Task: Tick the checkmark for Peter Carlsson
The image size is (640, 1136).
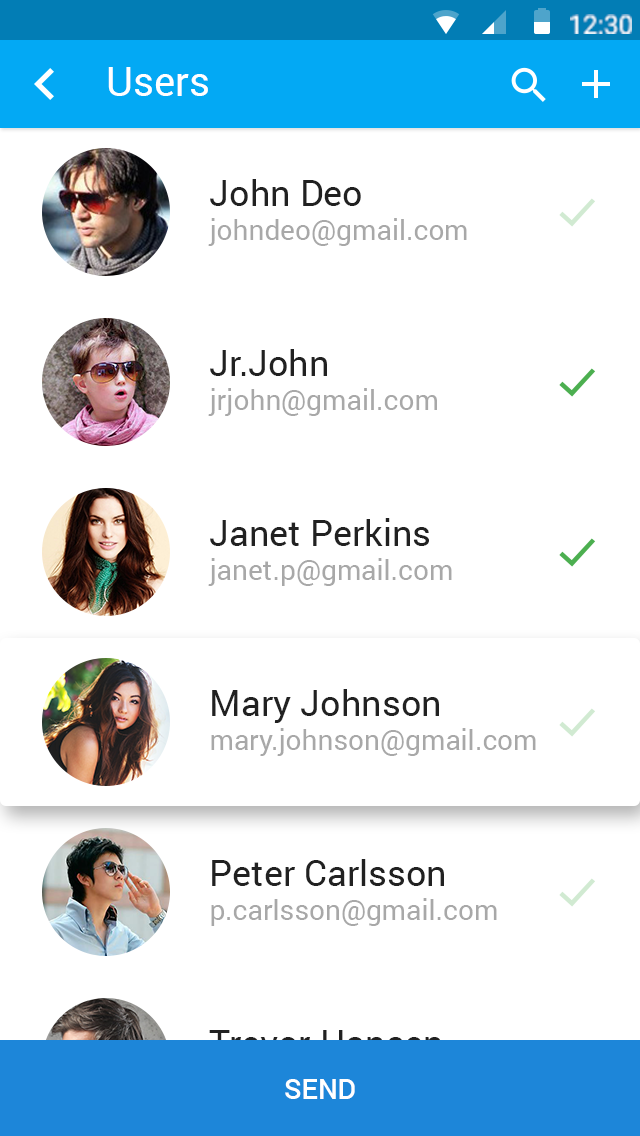Action: point(577,892)
